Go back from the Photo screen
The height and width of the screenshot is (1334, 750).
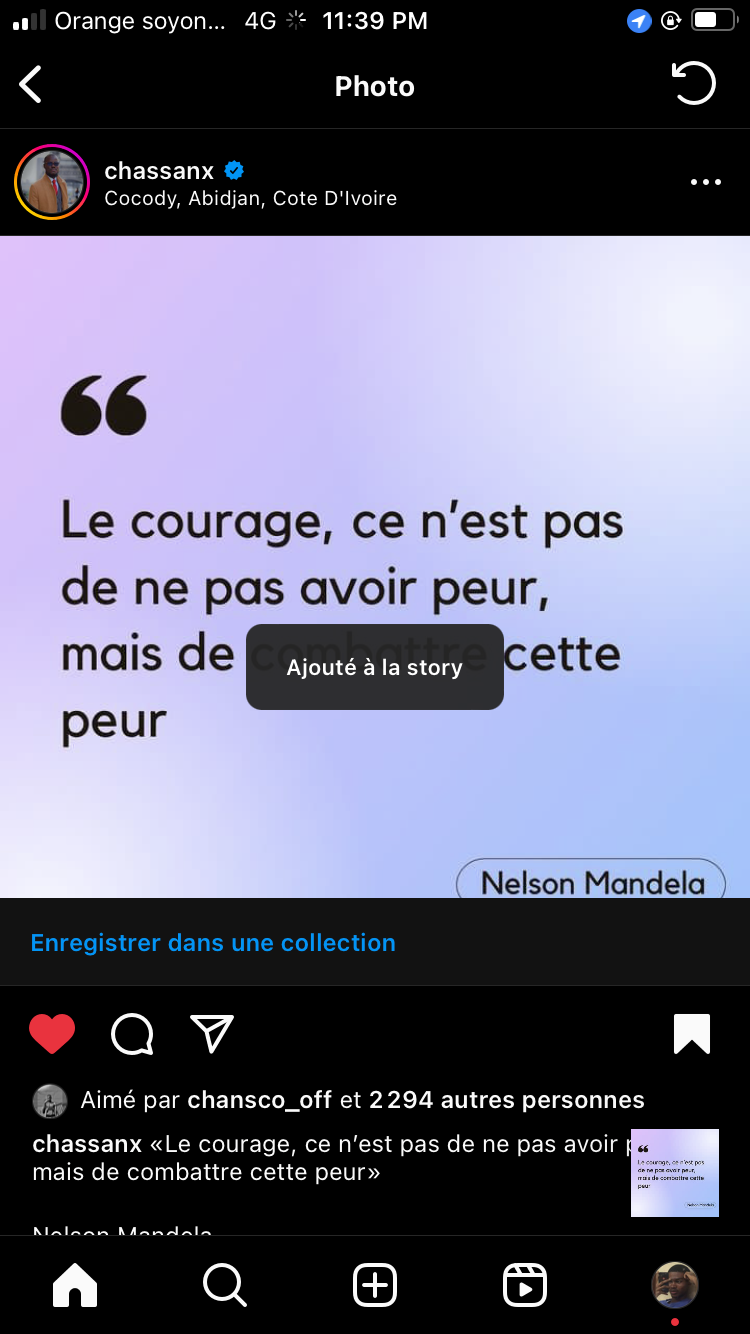(x=32, y=85)
